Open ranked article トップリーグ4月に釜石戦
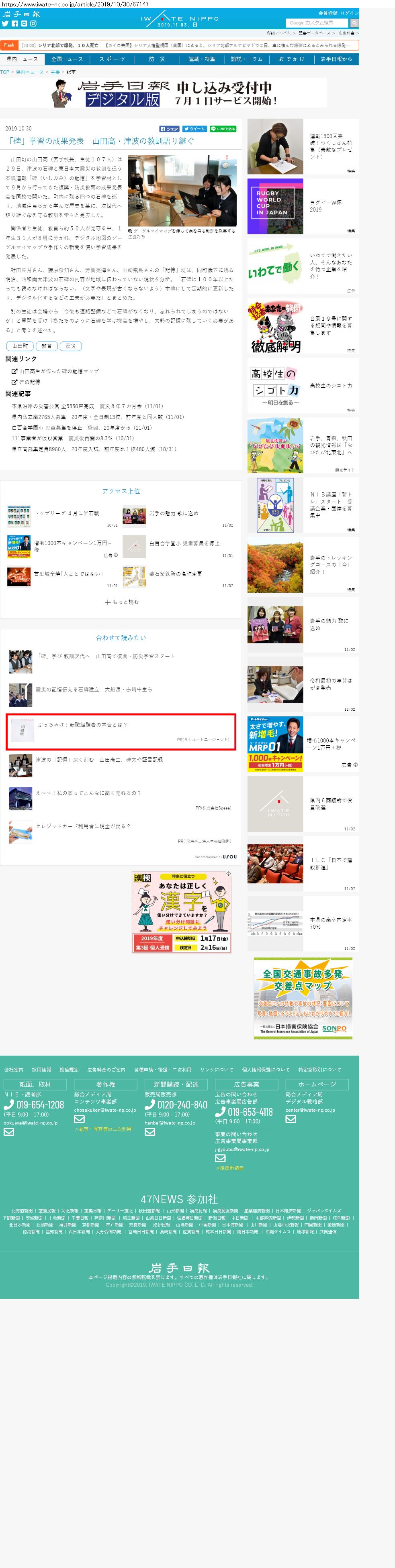Viewport: 395px width, 1568px height. (66, 513)
